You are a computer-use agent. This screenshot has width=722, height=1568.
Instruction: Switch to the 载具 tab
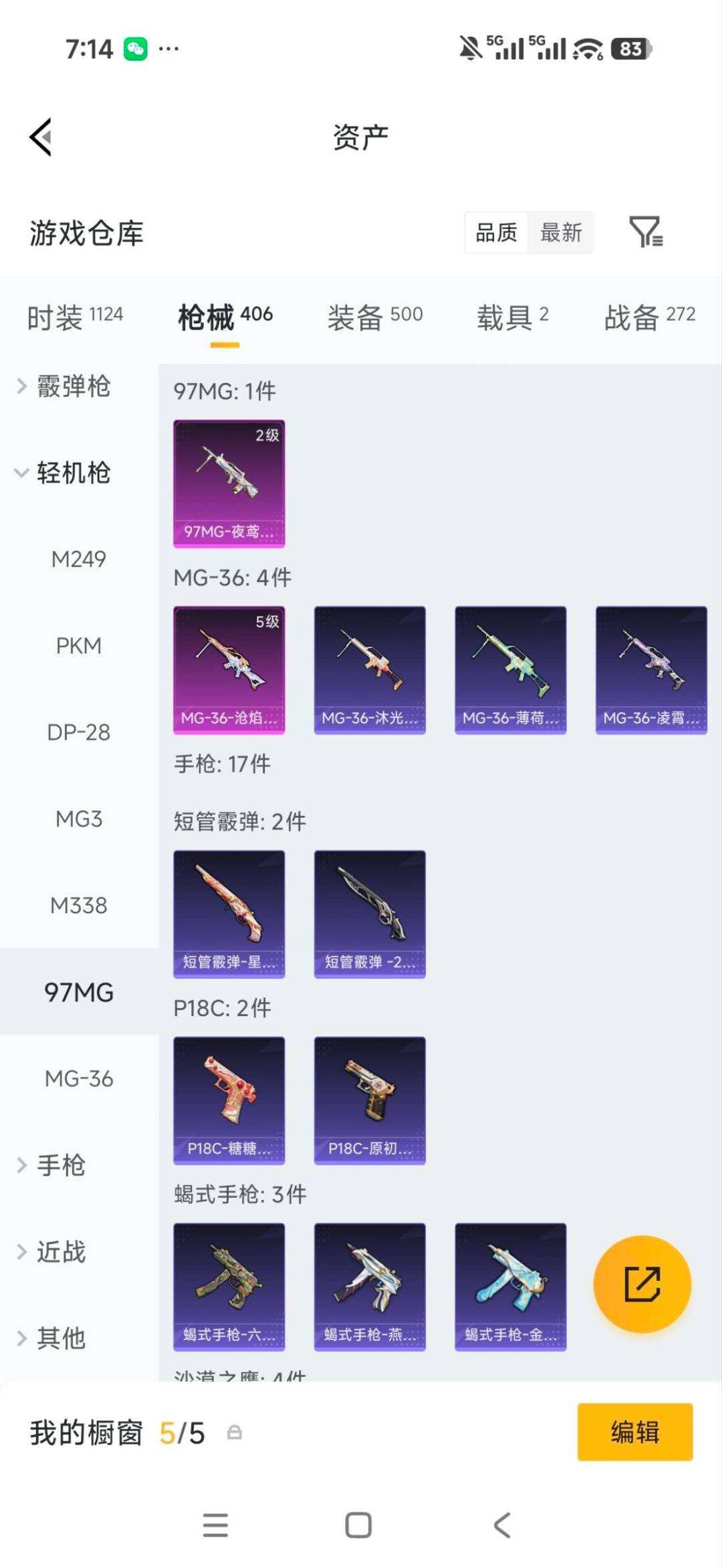(x=513, y=317)
